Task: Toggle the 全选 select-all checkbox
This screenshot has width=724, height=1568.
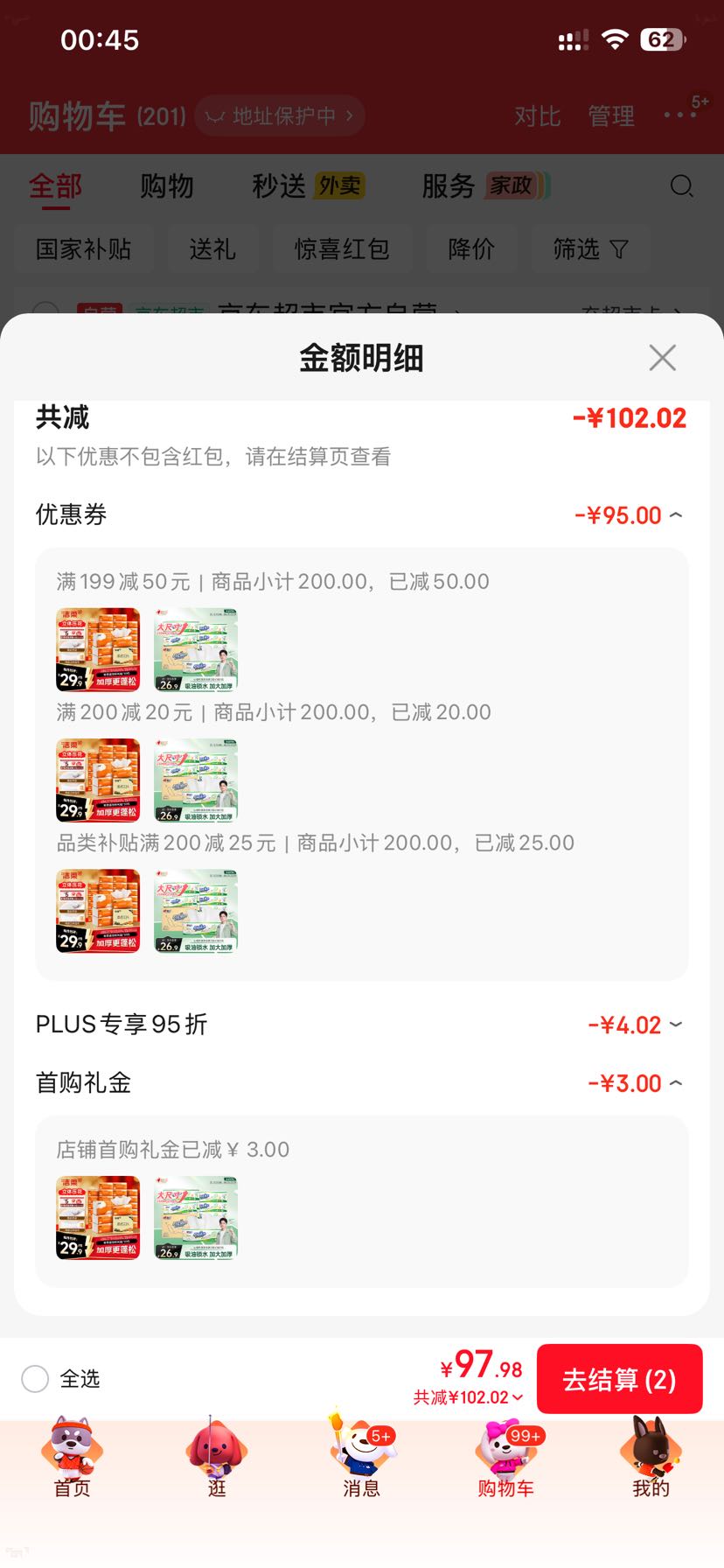Action: 35,1379
